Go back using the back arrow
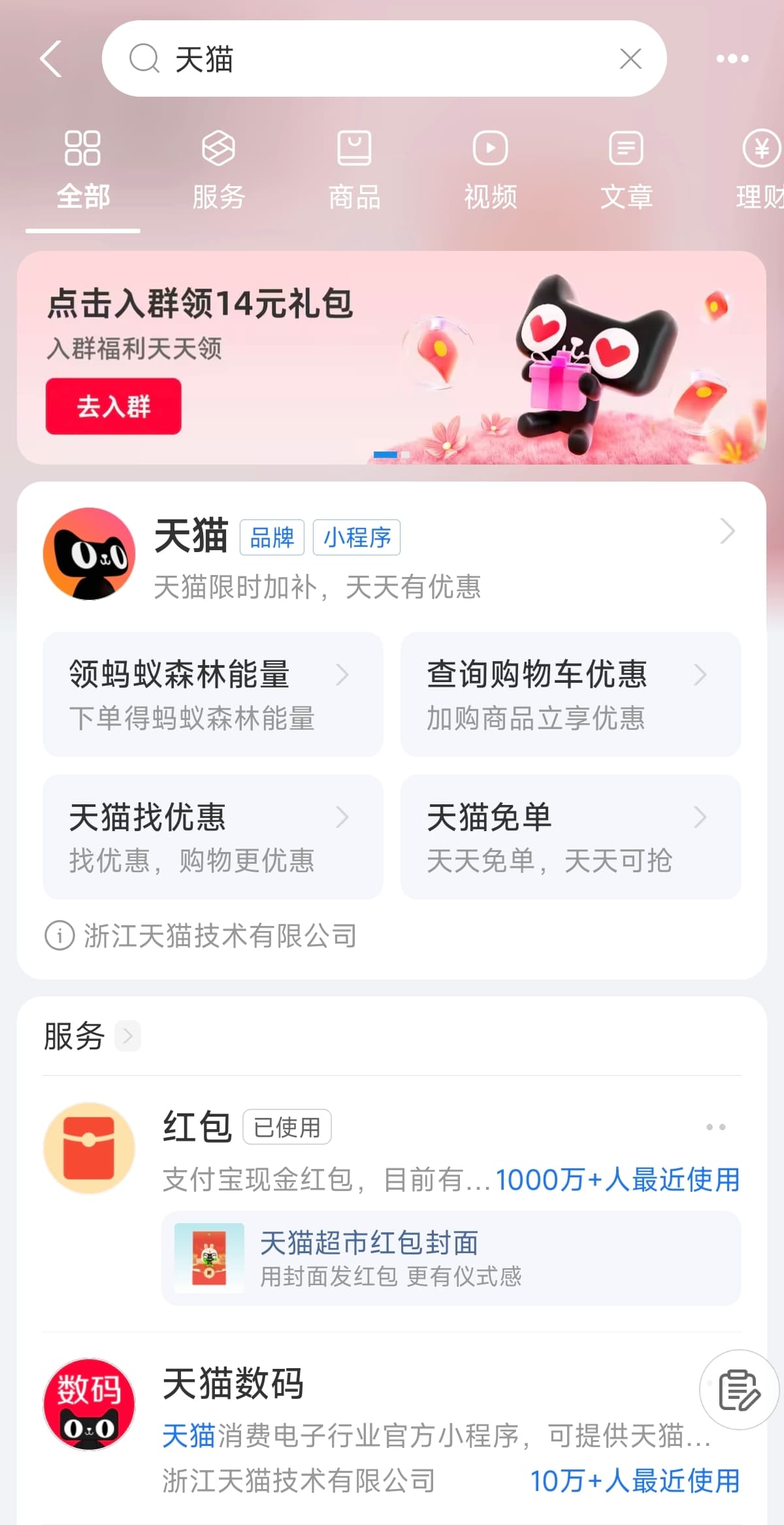Screen dimensions: 784x1525 click(x=51, y=59)
